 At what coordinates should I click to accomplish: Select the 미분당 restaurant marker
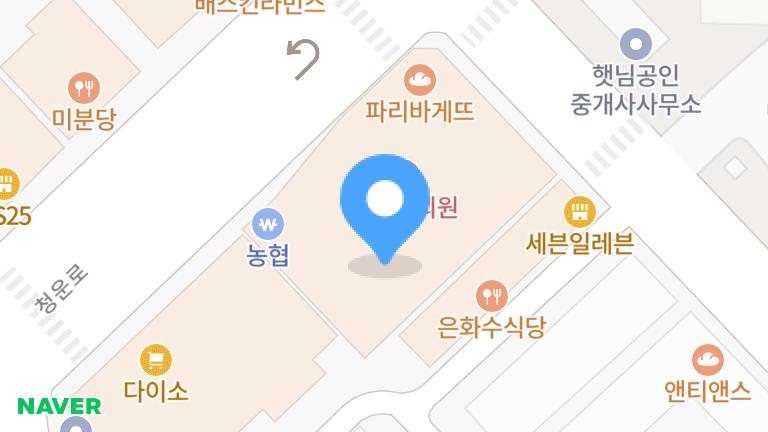[85, 88]
